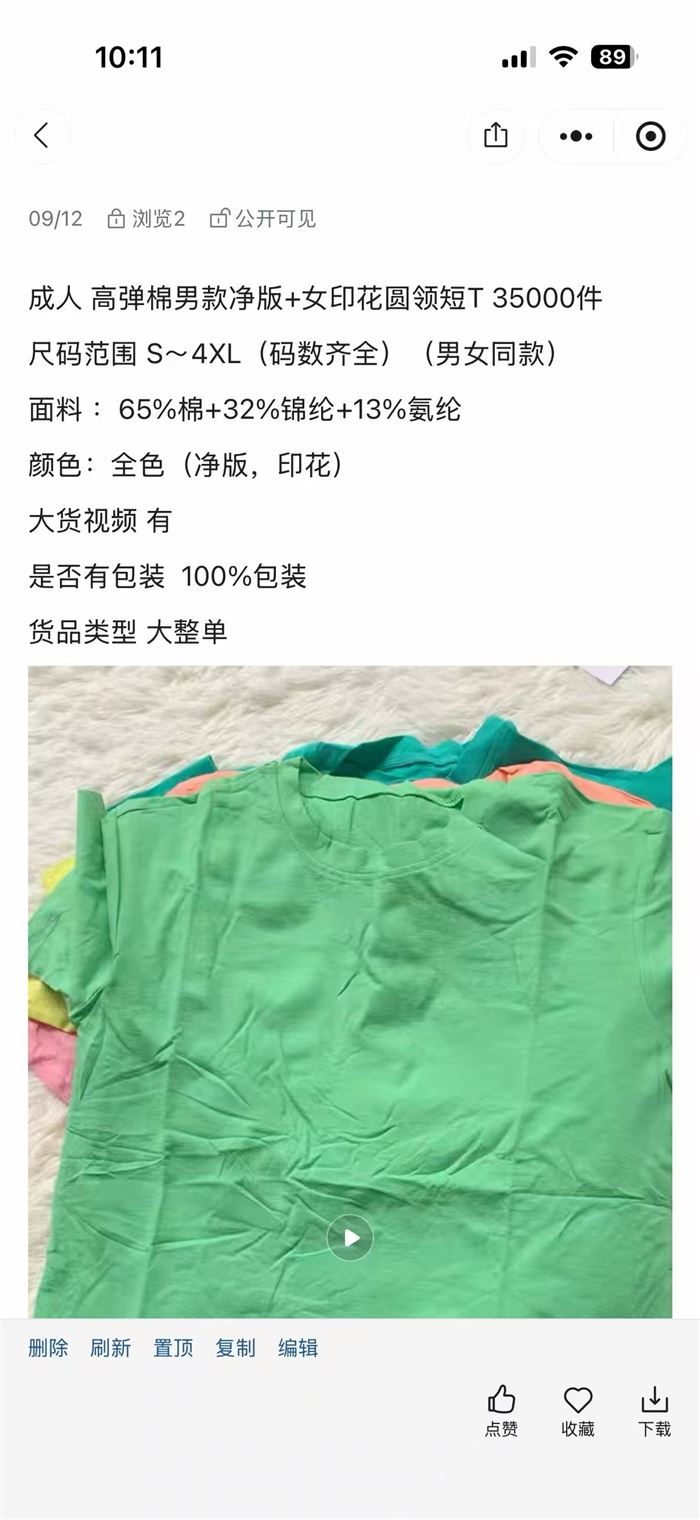Play the green T-shirt video
The width and height of the screenshot is (700, 1520).
(x=350, y=1238)
